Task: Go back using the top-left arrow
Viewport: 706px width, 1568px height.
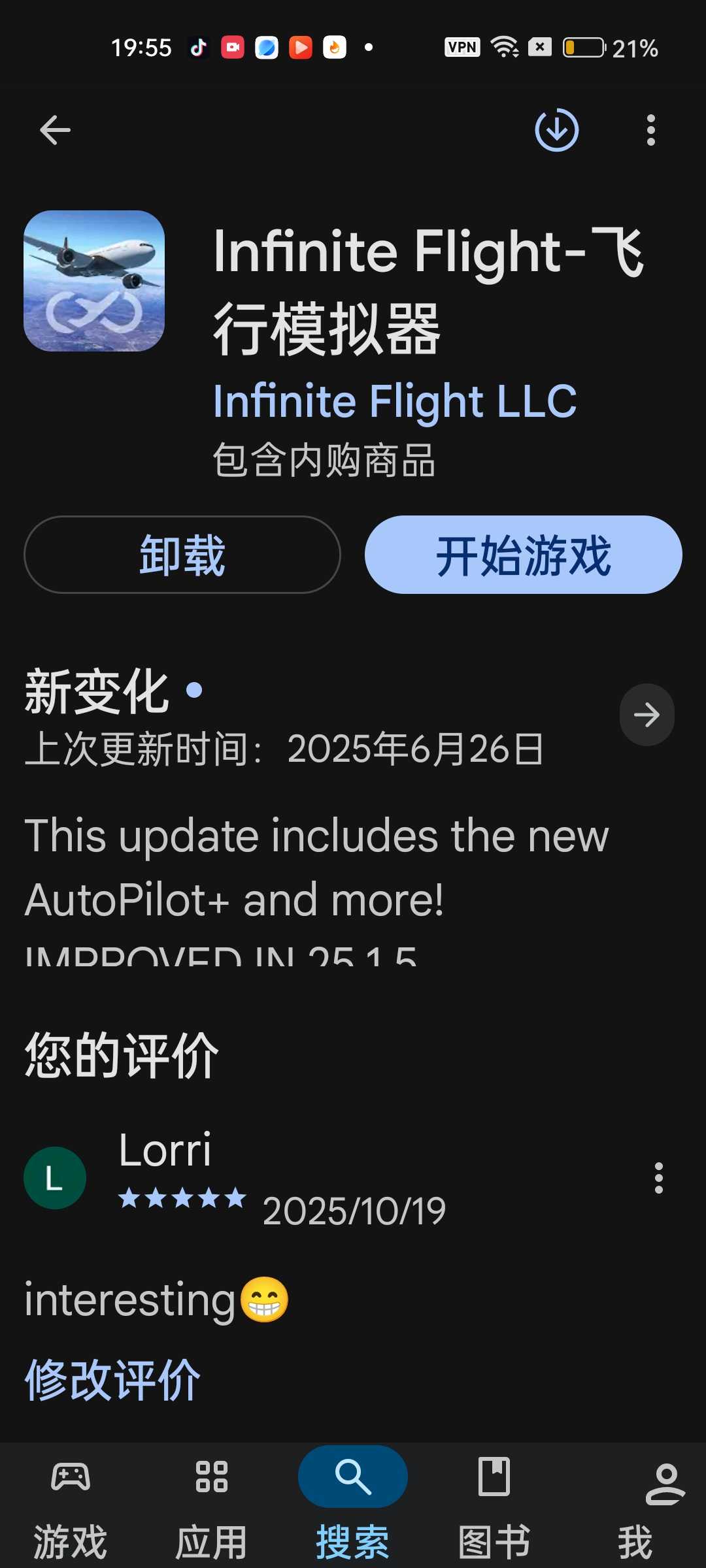Action: tap(55, 130)
